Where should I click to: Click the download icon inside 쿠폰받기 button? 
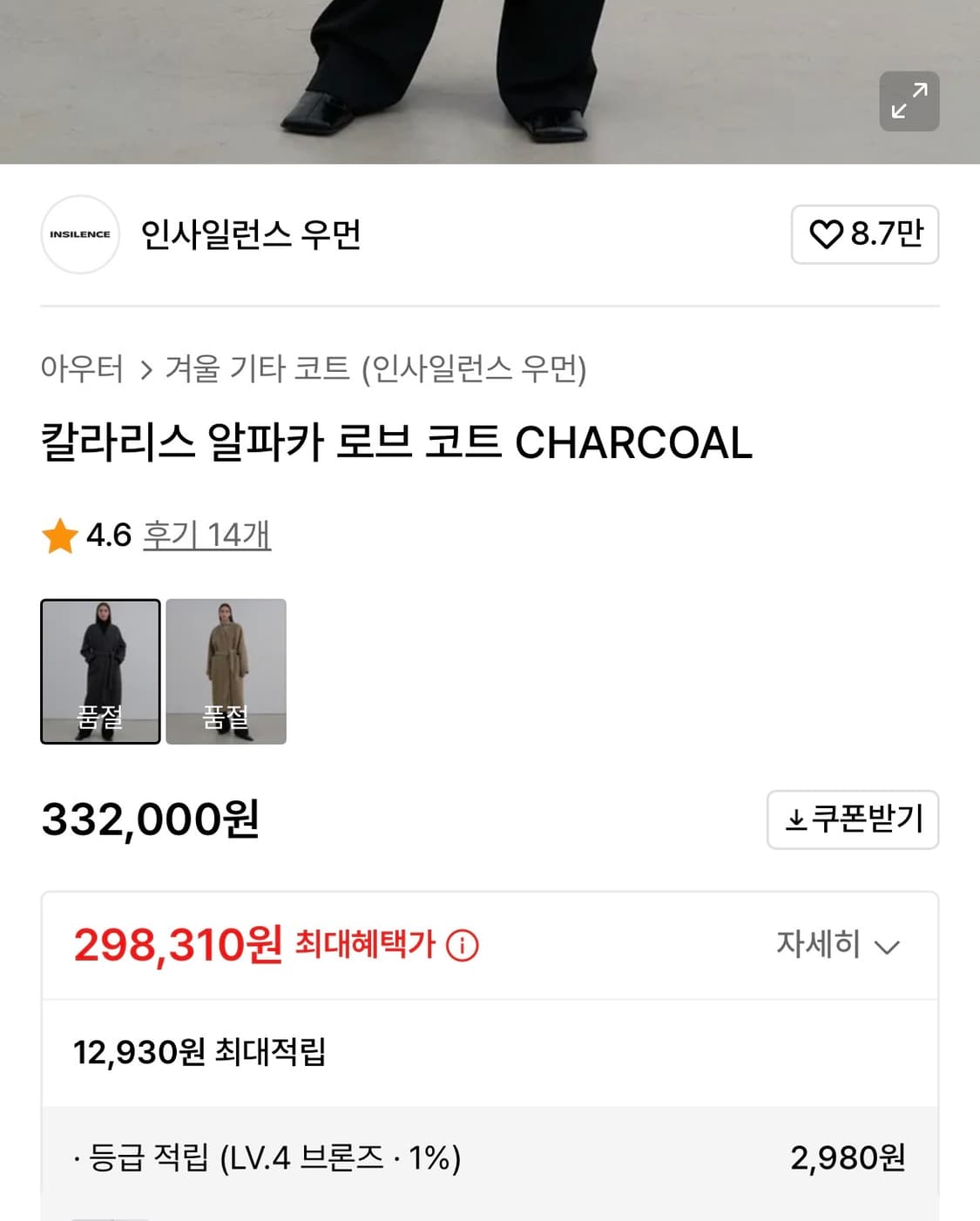[795, 820]
